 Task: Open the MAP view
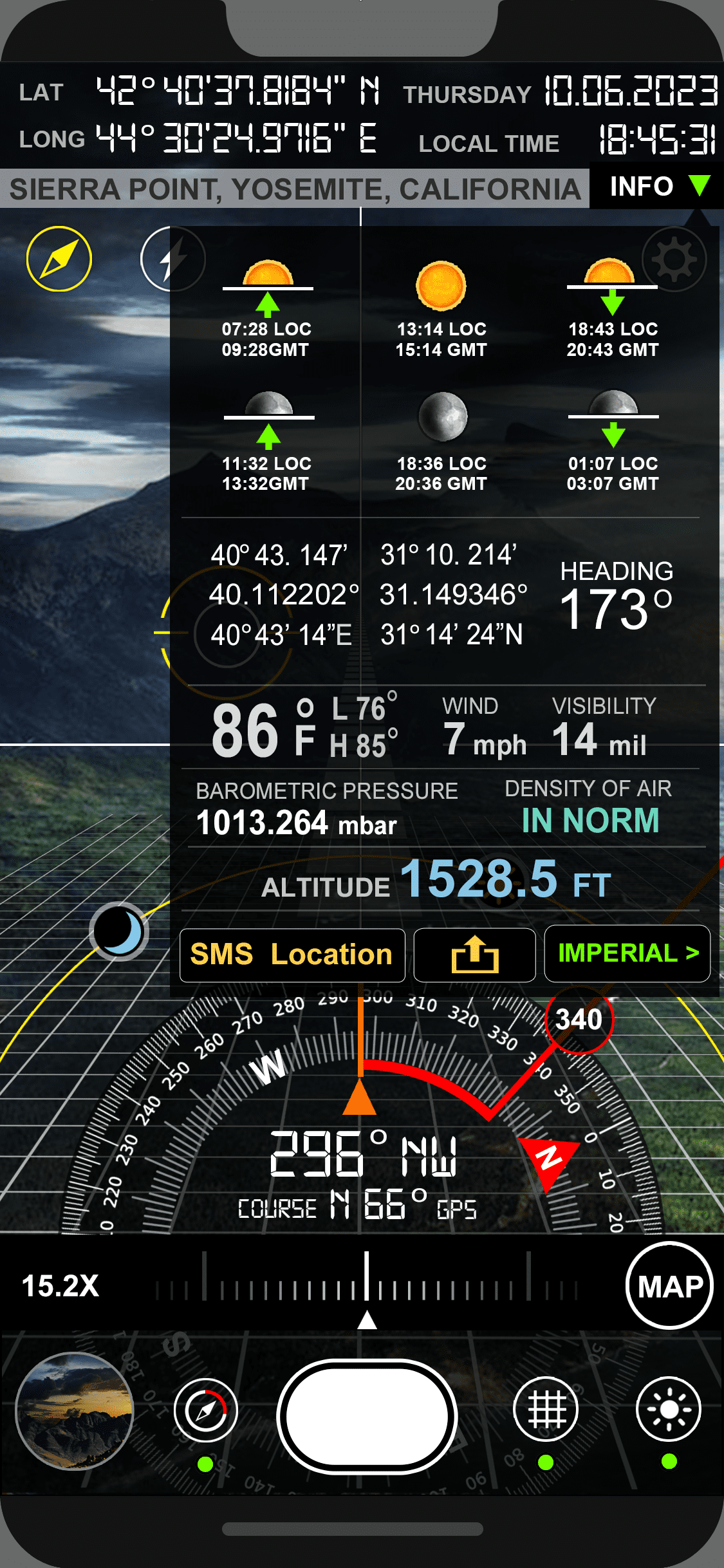coord(669,1285)
